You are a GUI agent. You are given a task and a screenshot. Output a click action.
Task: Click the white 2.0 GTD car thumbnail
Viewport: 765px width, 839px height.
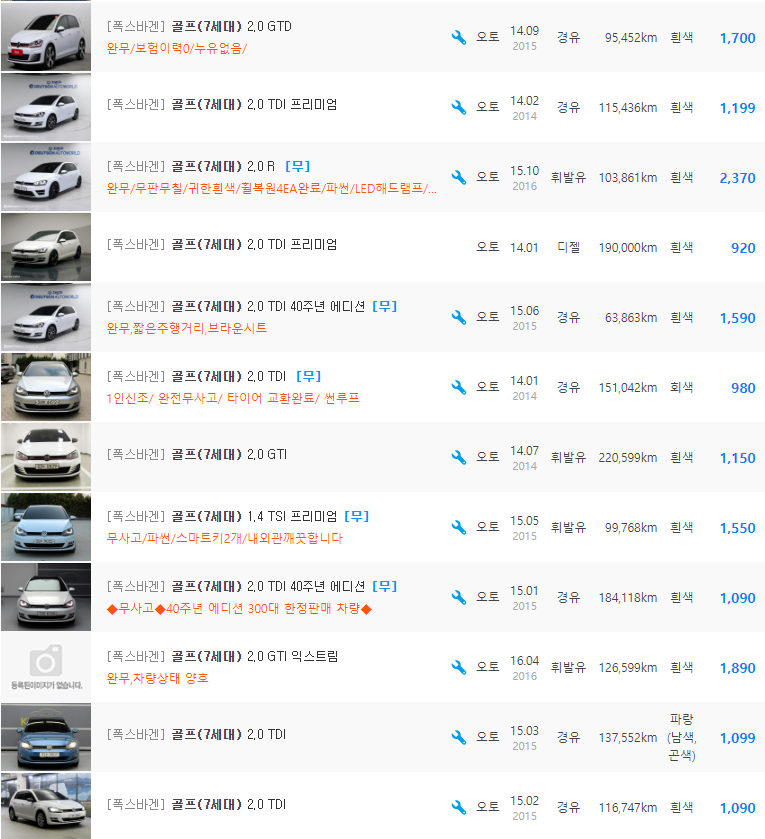click(x=45, y=37)
